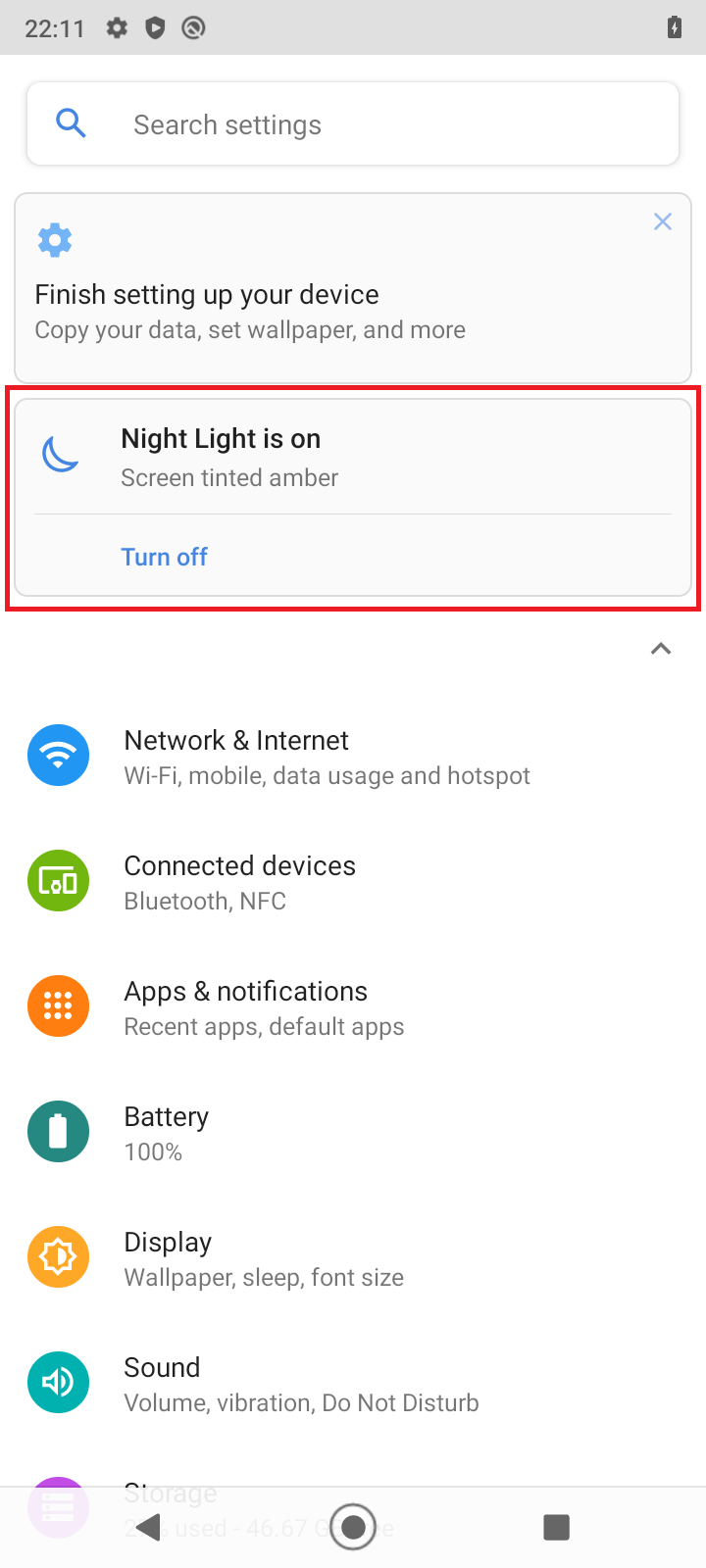Turn off Night Light
The width and height of the screenshot is (706, 1568).
(164, 557)
